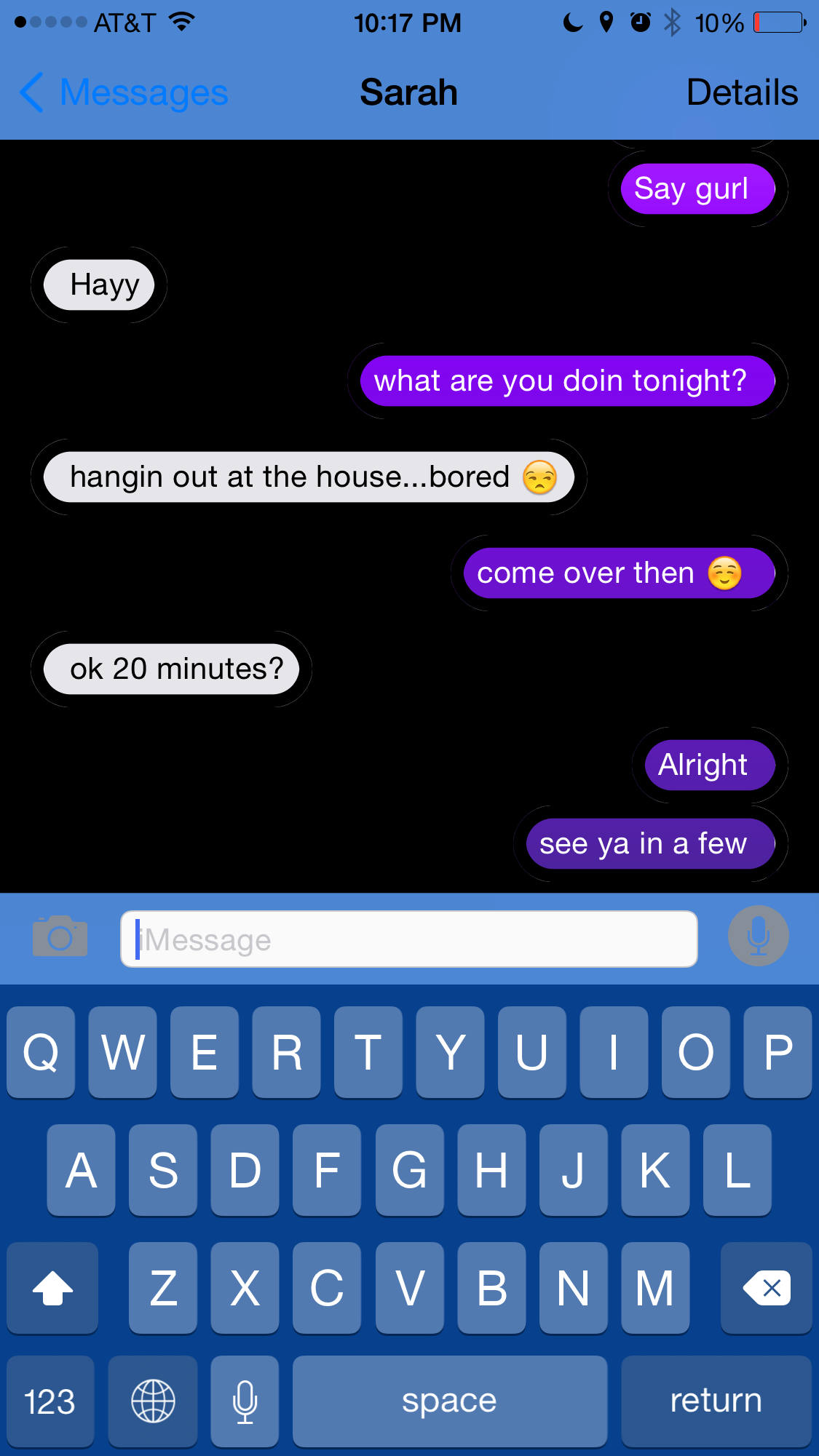
Task: Go back to the Messages list
Action: [x=124, y=93]
